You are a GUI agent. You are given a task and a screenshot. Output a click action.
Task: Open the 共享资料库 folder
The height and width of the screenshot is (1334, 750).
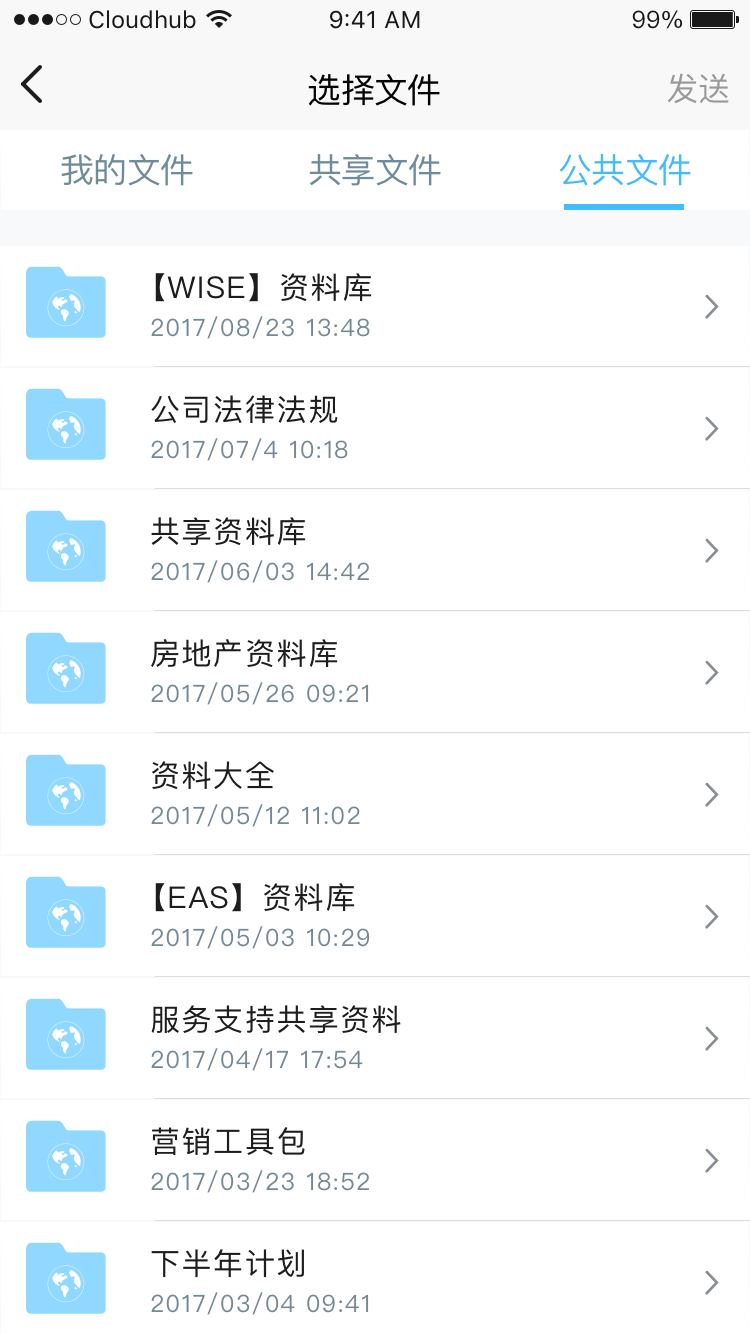coord(375,550)
